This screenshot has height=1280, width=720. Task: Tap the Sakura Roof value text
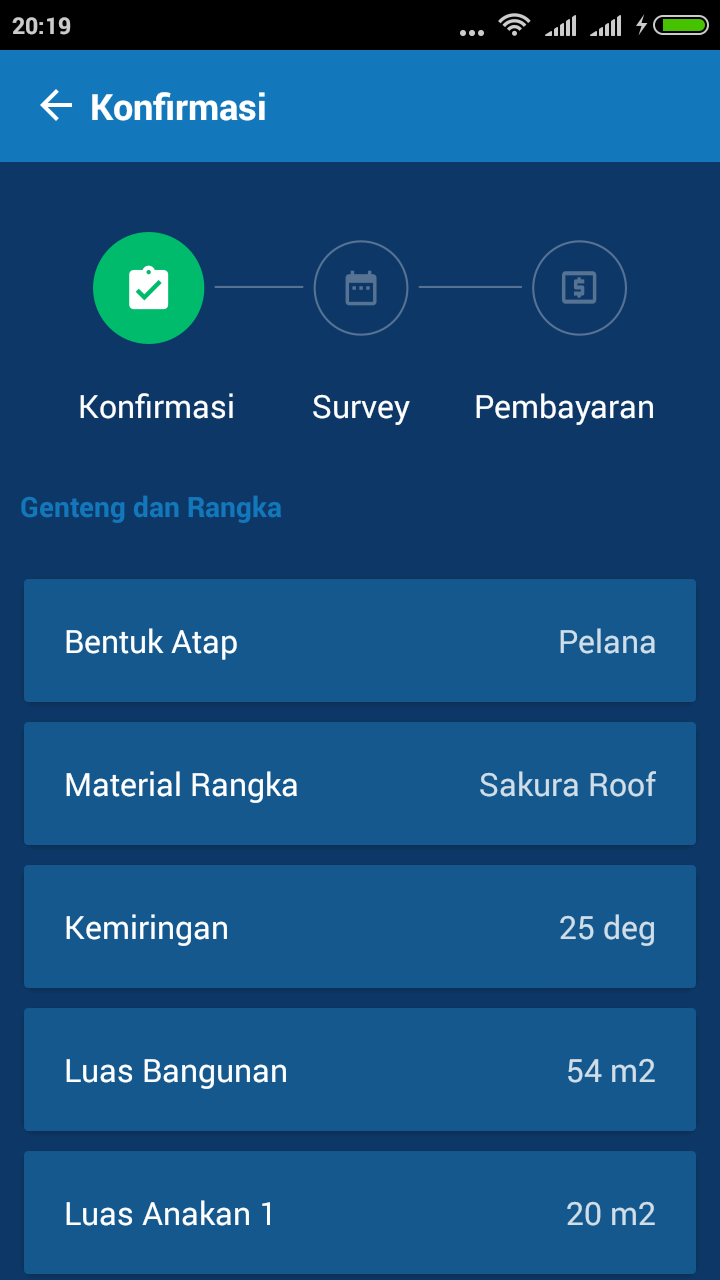[567, 784]
